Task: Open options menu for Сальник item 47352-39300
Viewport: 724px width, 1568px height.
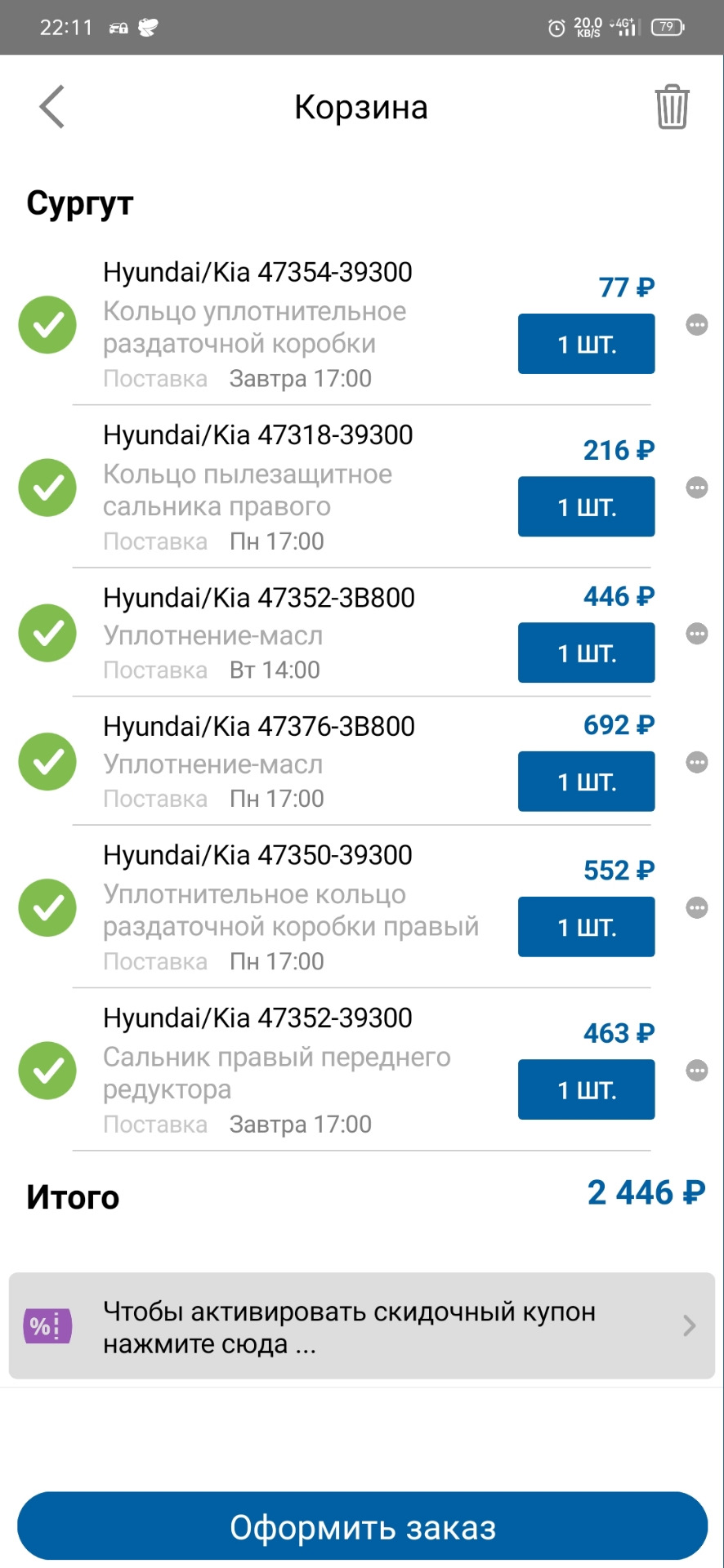Action: point(697,1070)
